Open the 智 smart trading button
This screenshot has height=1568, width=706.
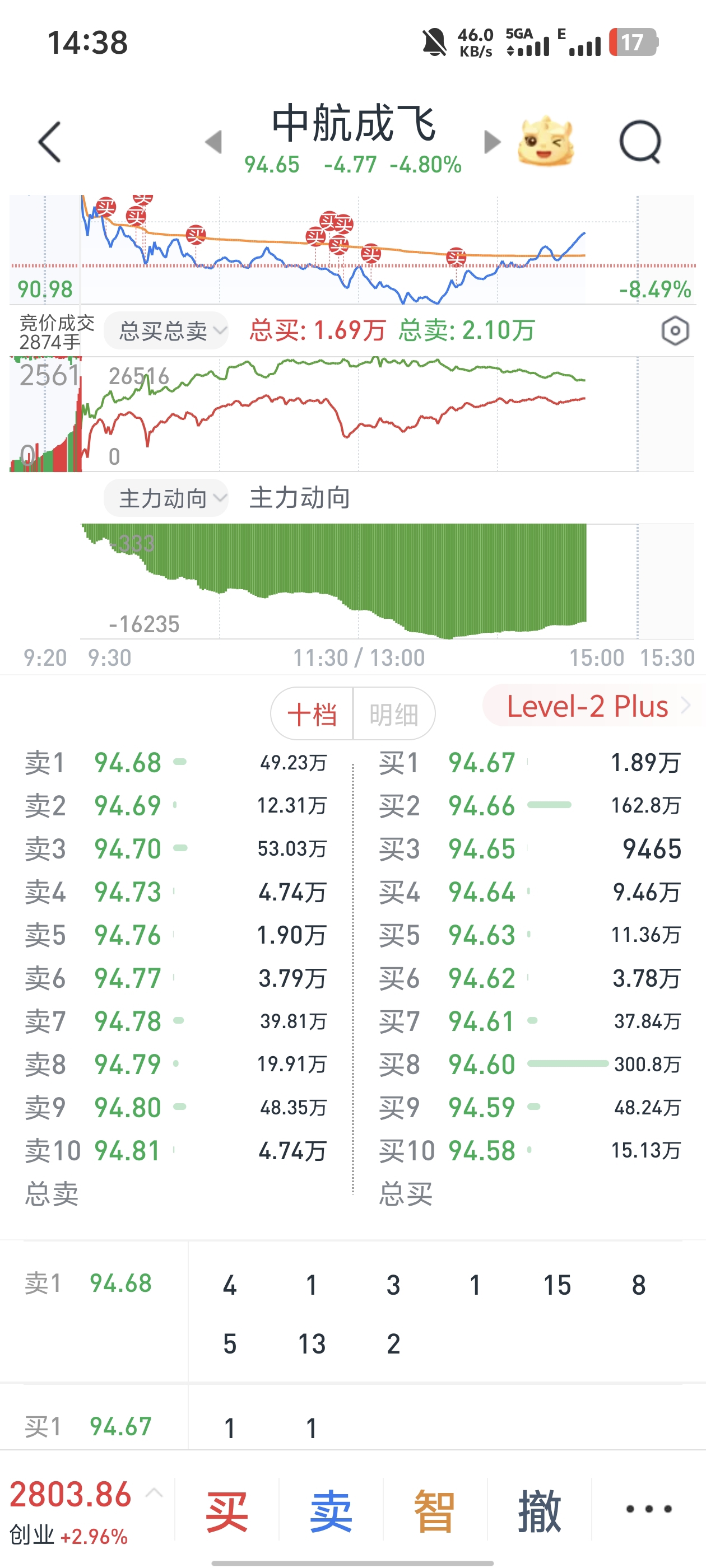coord(434,1510)
